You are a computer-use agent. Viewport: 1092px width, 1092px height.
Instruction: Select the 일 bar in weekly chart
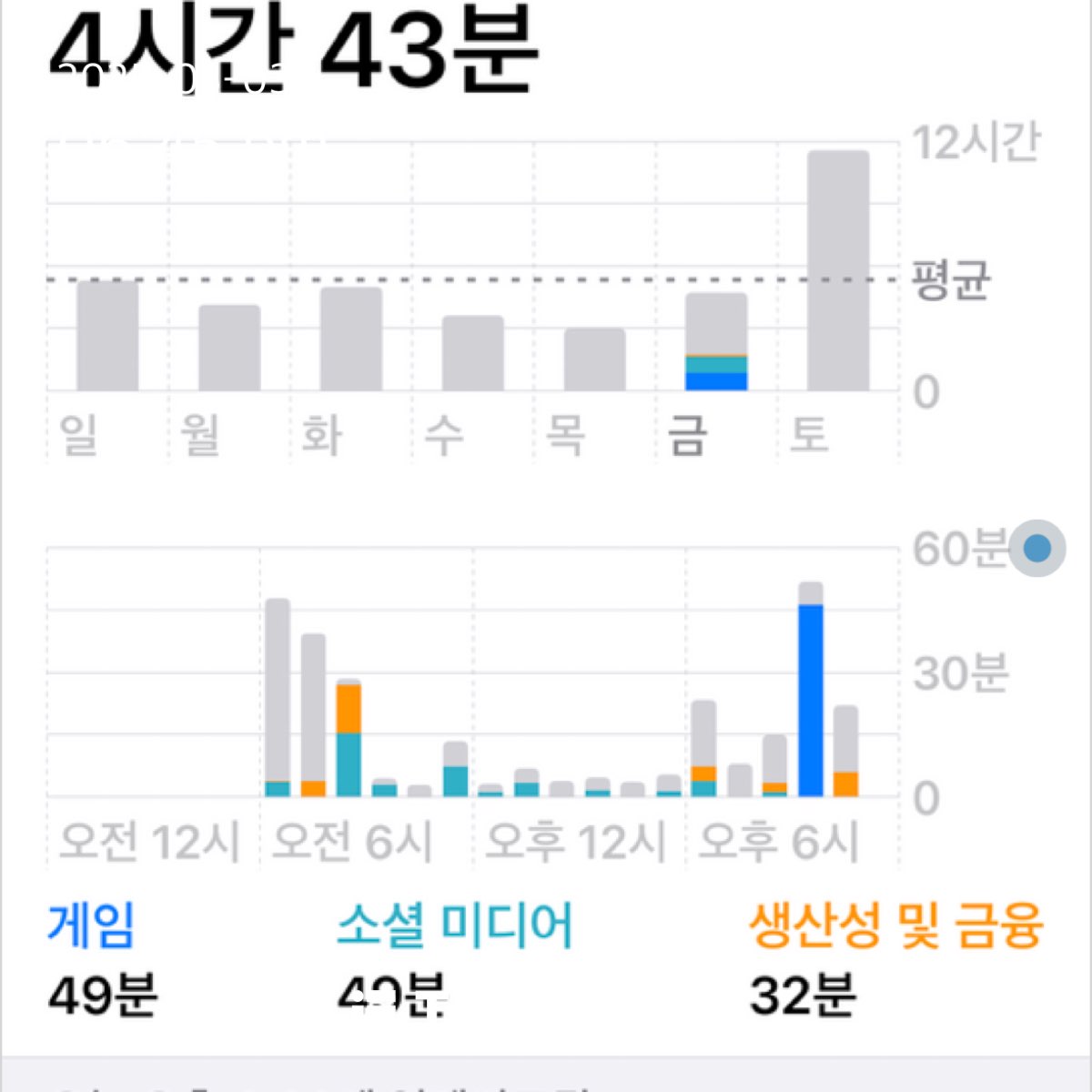click(107, 337)
